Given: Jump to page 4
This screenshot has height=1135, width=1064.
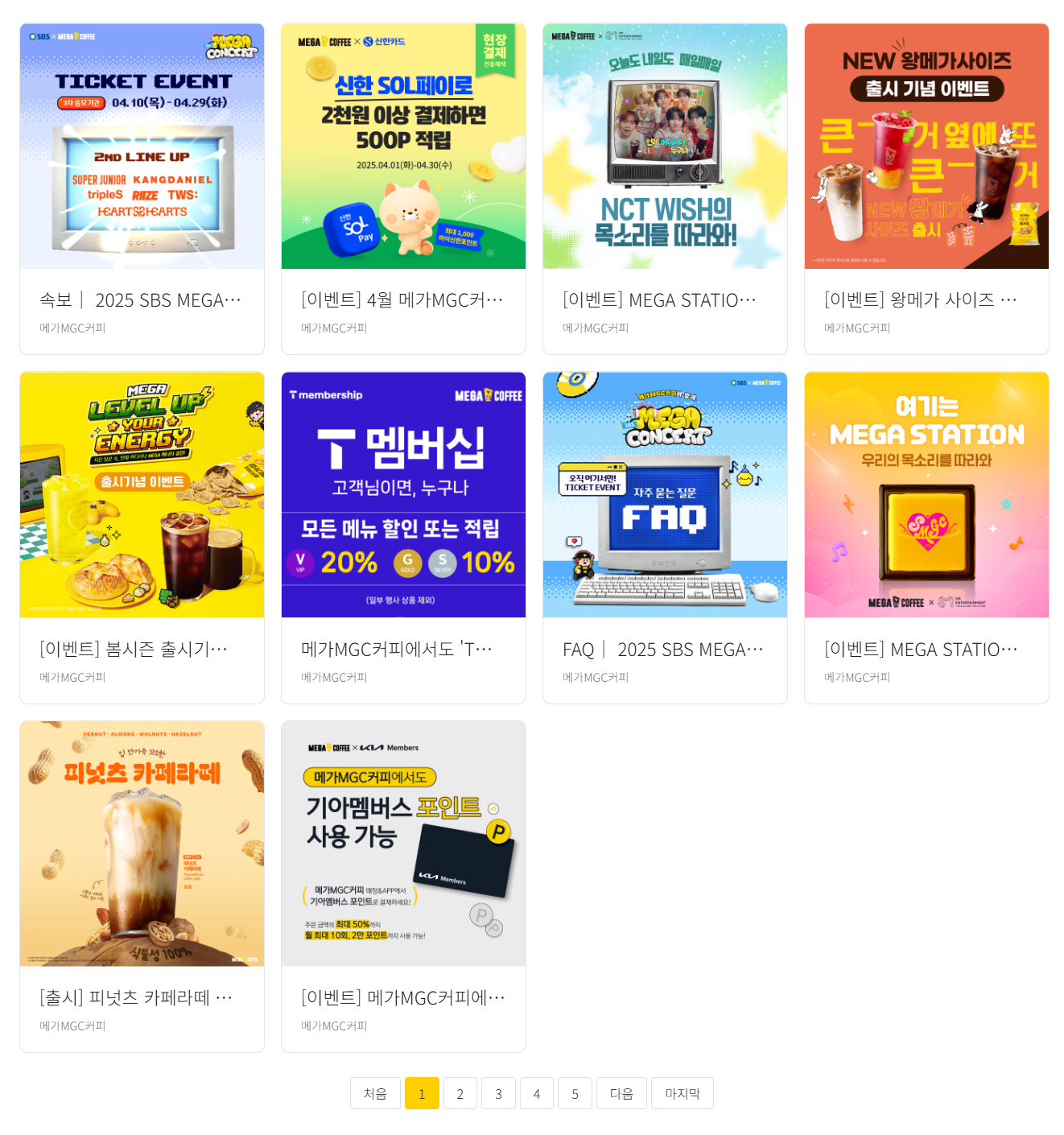Looking at the screenshot, I should (x=537, y=1093).
